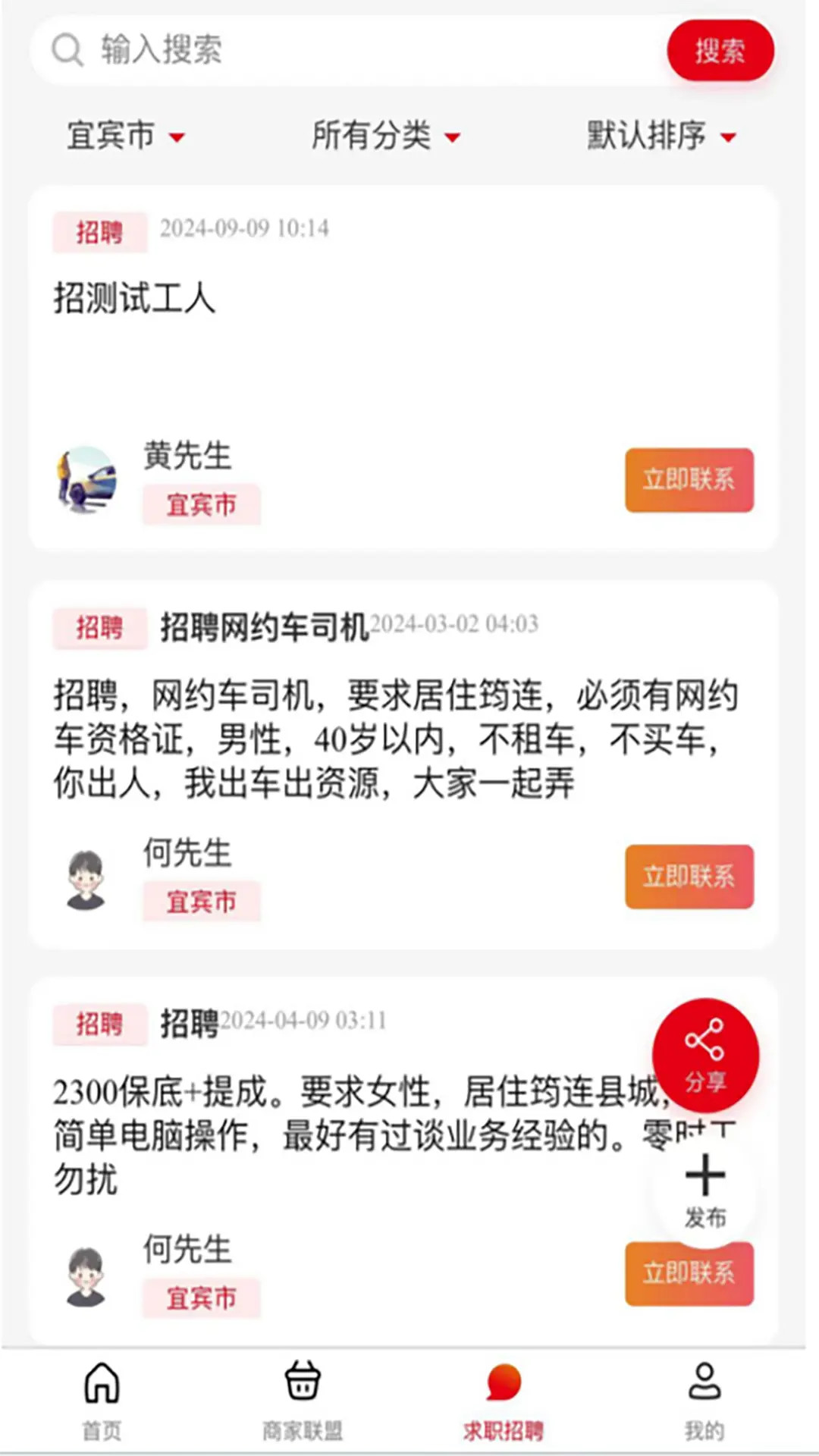Tap 立即联系 on the 网约车司机 post
This screenshot has height=1456, width=819.
click(x=689, y=877)
